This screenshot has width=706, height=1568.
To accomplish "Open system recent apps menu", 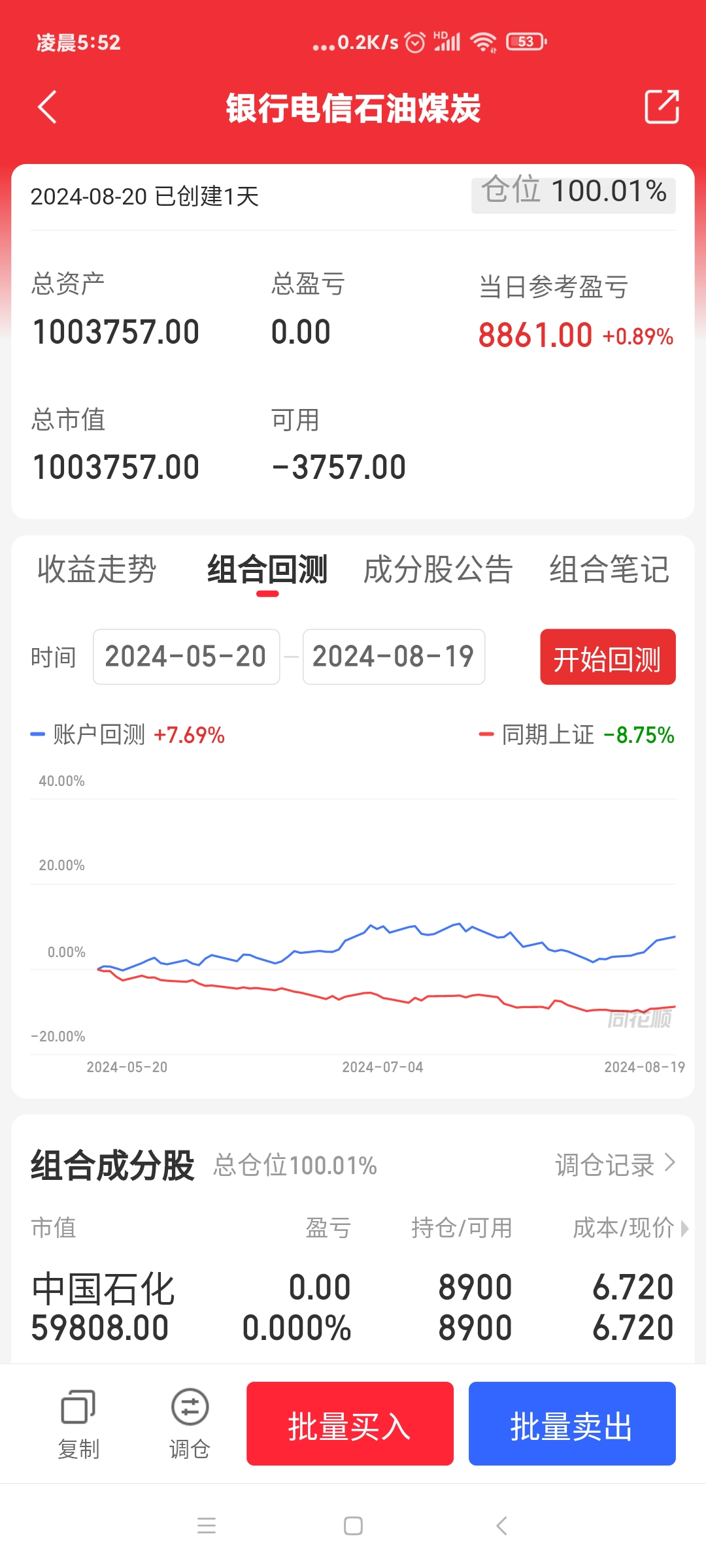I will (207, 1526).
